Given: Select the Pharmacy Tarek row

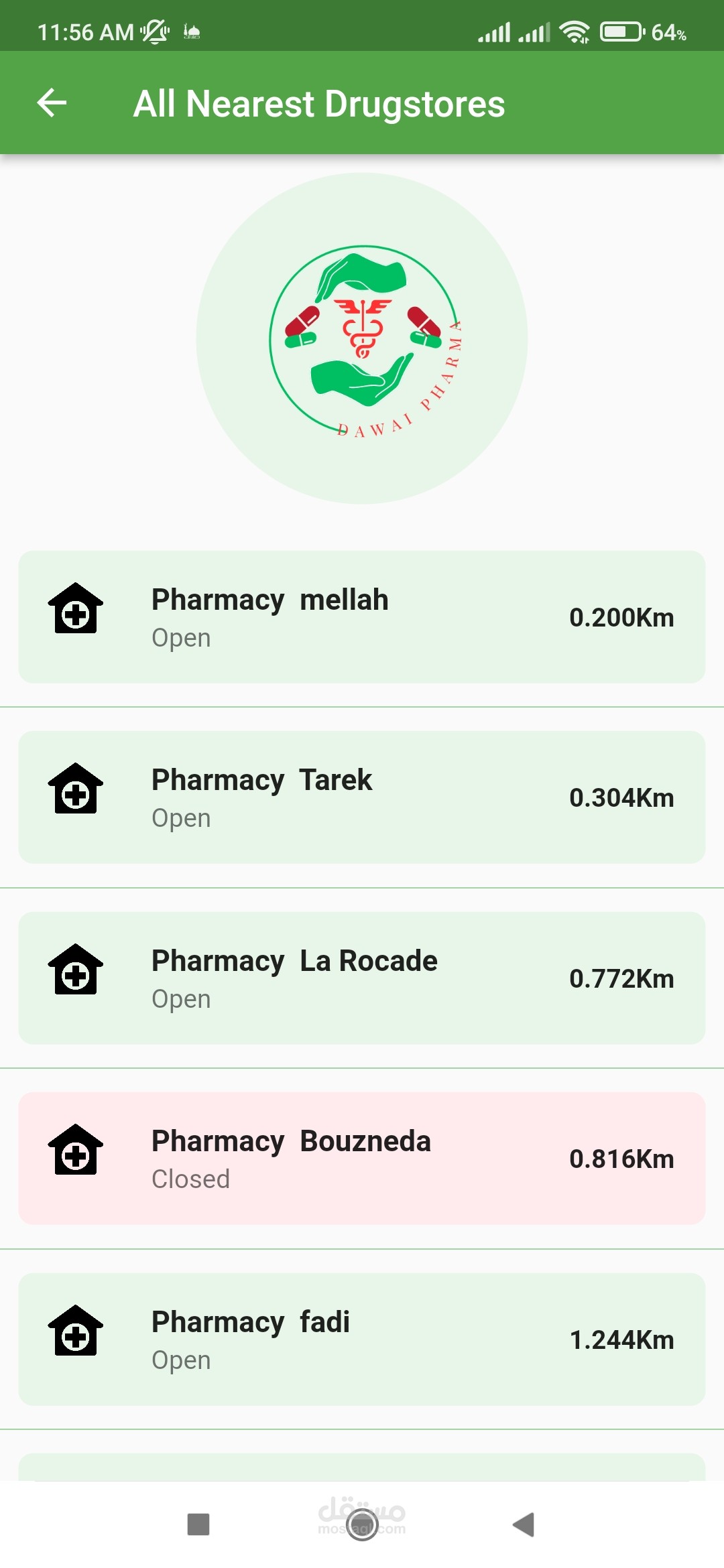Looking at the screenshot, I should [x=362, y=797].
